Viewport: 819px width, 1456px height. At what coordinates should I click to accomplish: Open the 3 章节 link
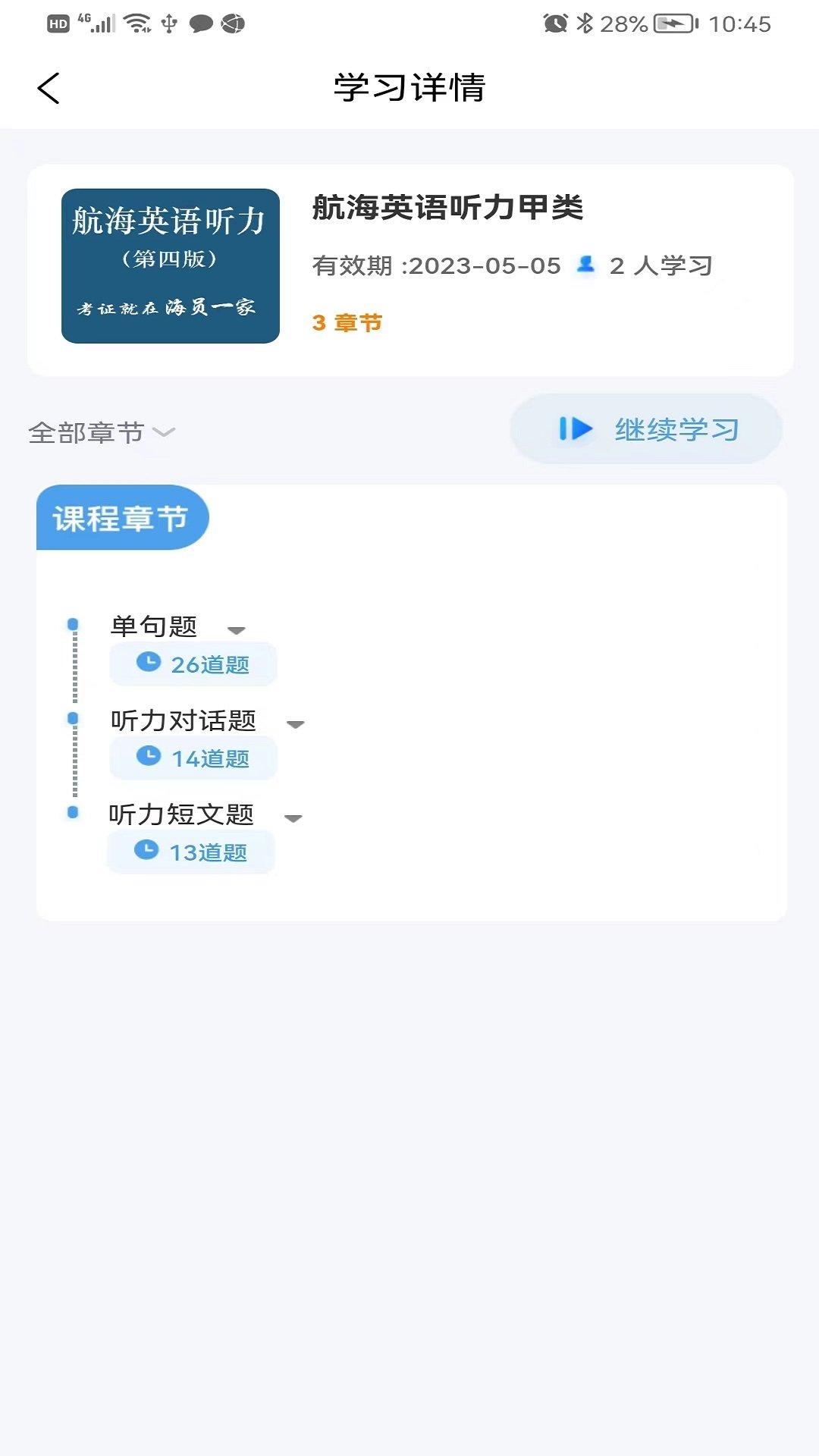click(346, 322)
